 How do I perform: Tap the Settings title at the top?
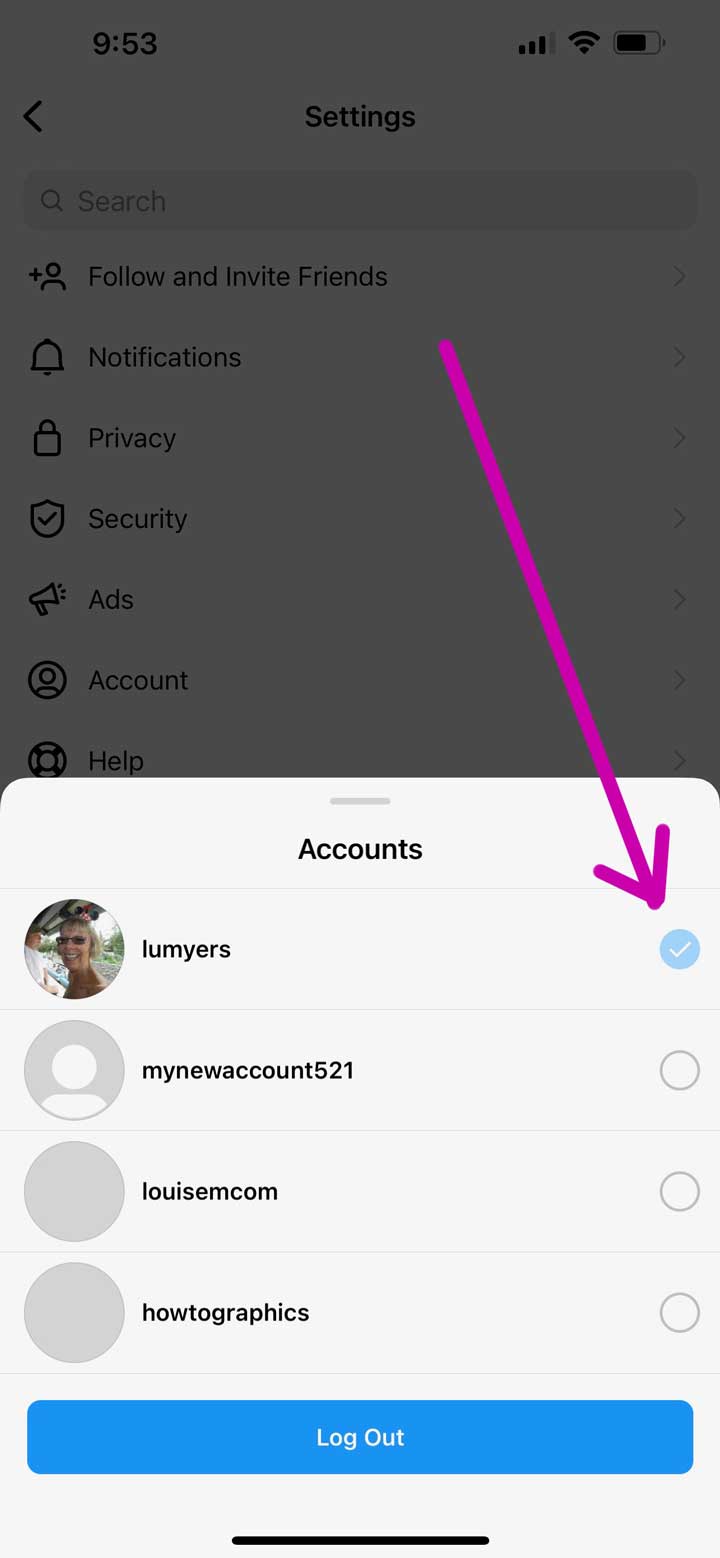point(360,116)
